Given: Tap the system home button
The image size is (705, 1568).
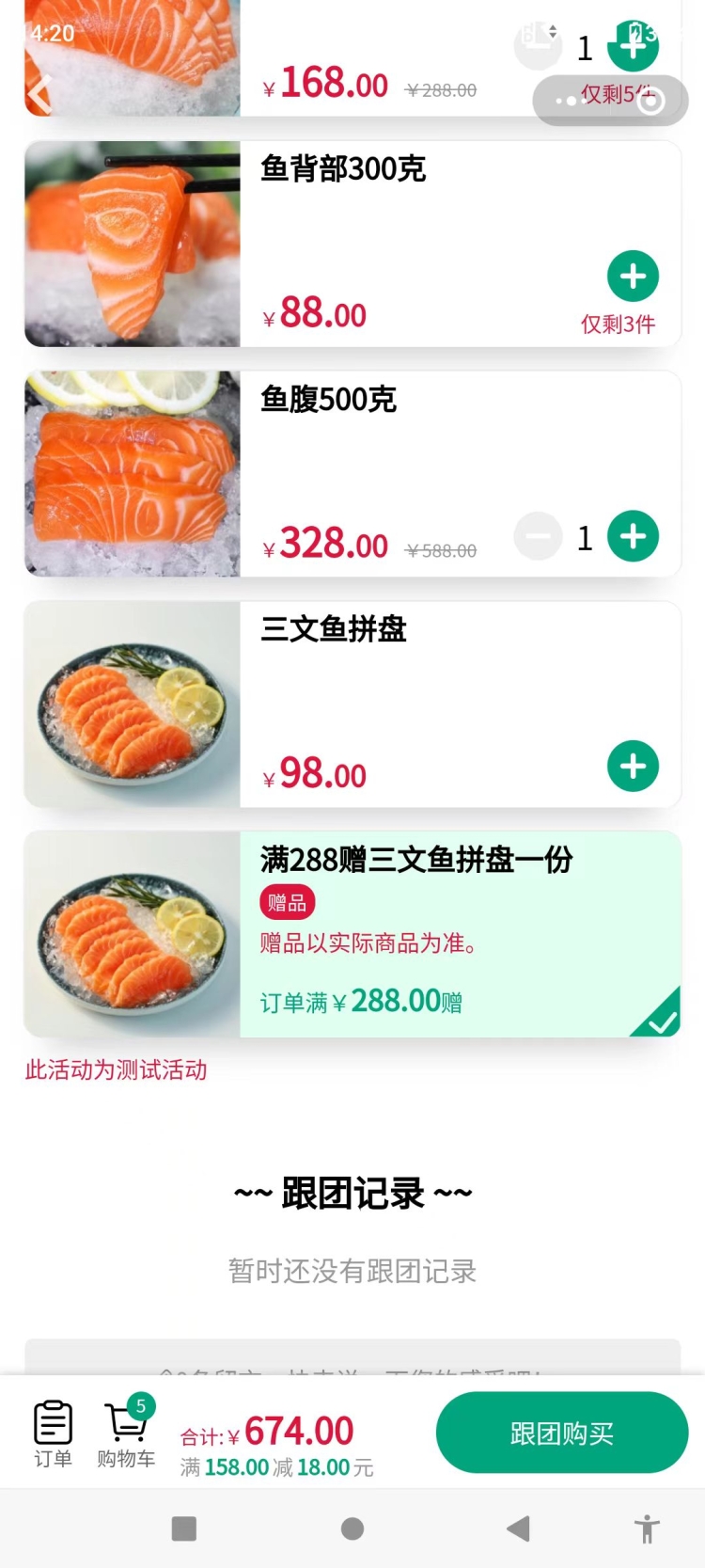Looking at the screenshot, I should (352, 1528).
